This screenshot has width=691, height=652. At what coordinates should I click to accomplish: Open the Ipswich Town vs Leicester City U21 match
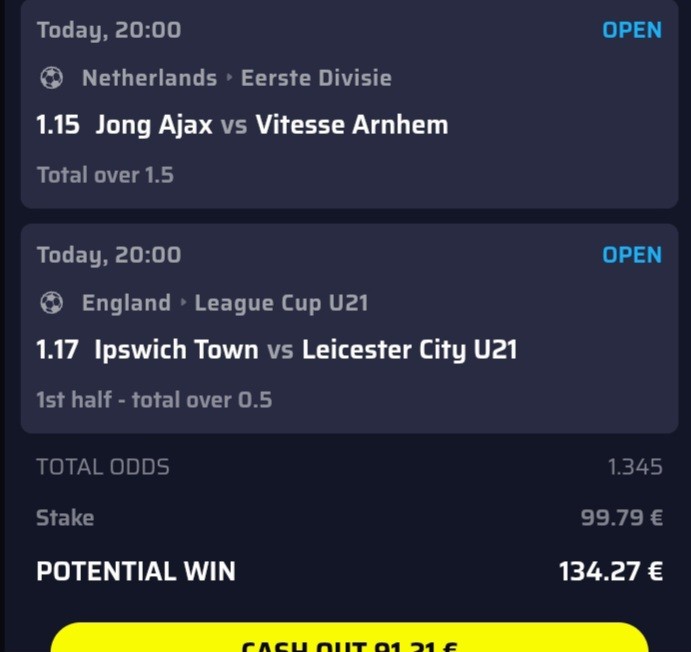[305, 350]
